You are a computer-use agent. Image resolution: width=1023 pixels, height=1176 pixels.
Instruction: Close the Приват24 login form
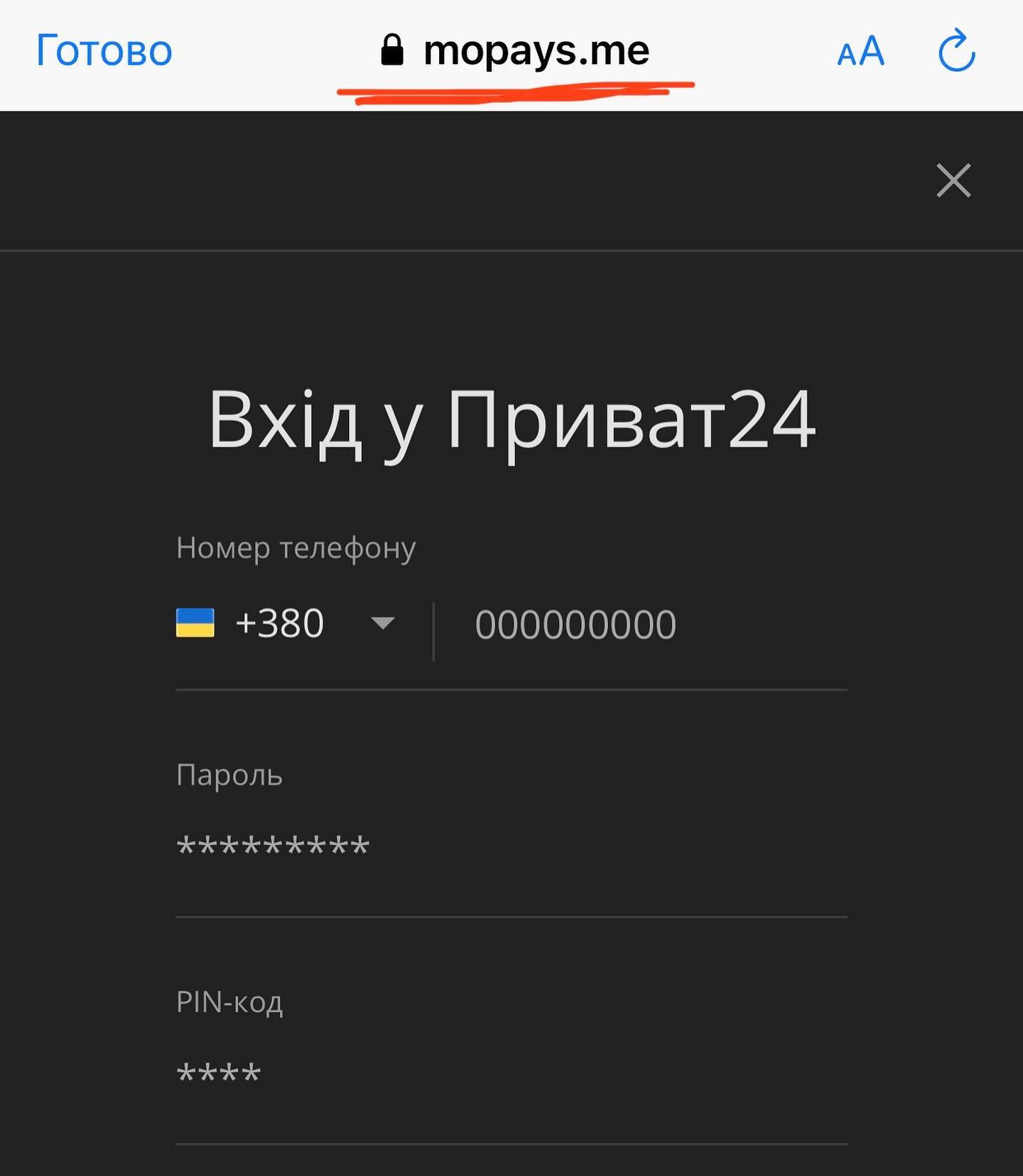point(953,180)
